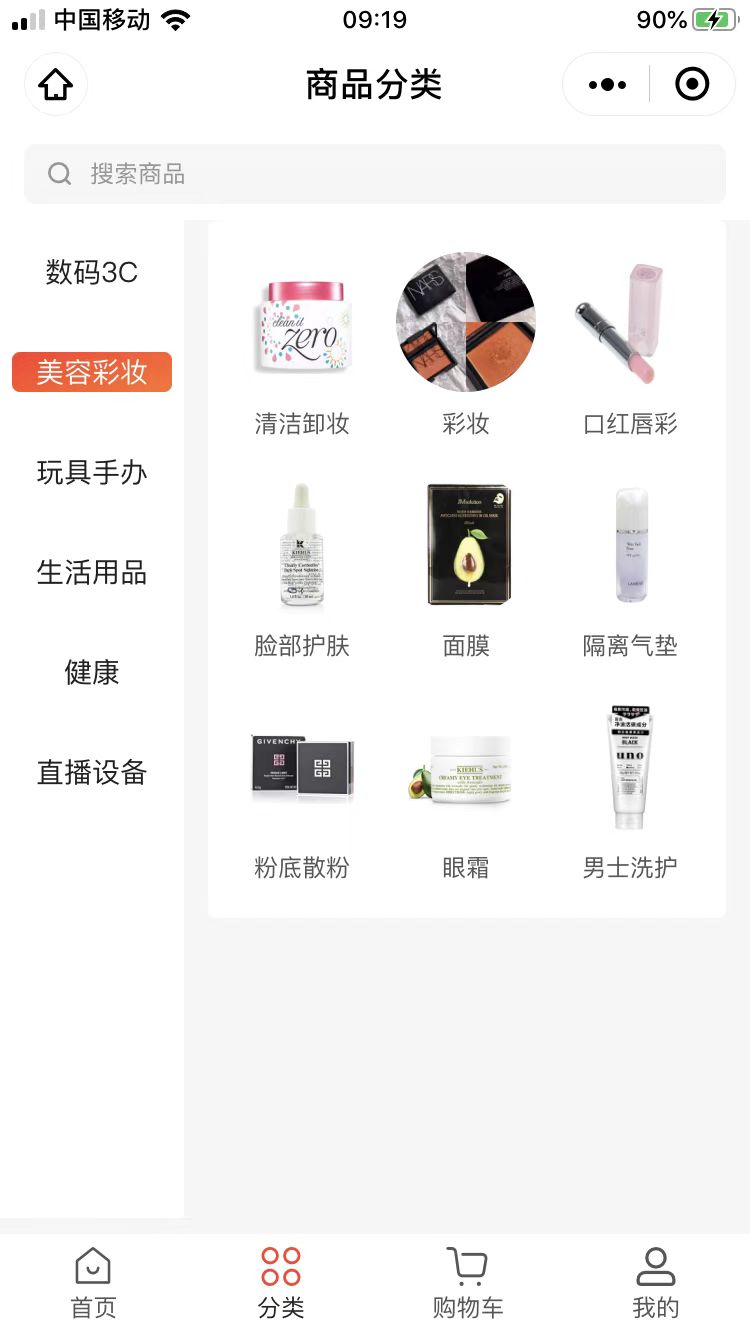The width and height of the screenshot is (750, 1334).
Task: Tap the home icon in the header
Action: point(56,85)
